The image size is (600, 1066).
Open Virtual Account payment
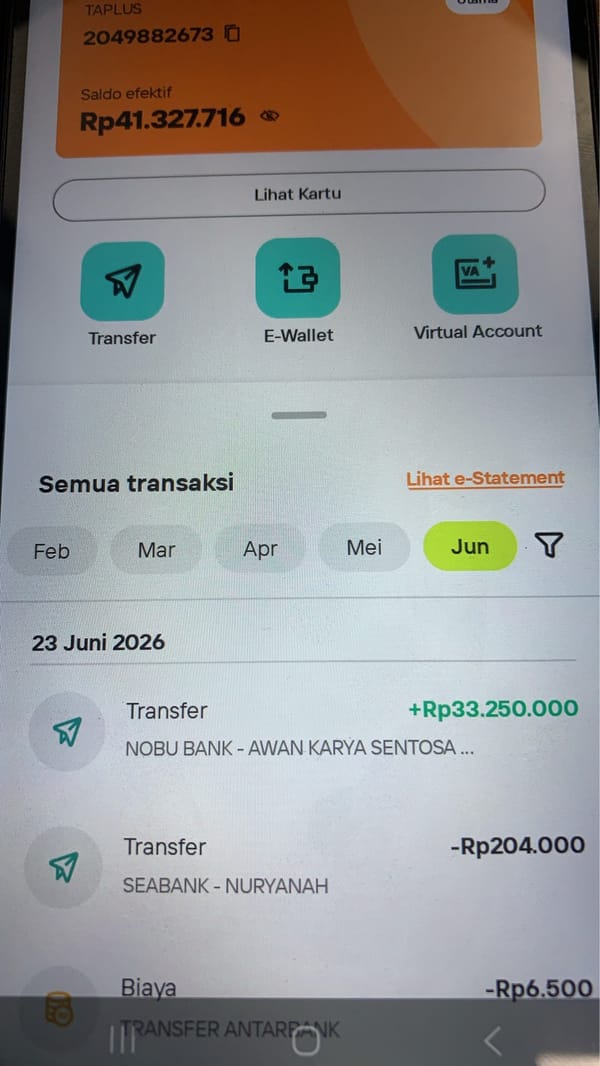tap(475, 274)
